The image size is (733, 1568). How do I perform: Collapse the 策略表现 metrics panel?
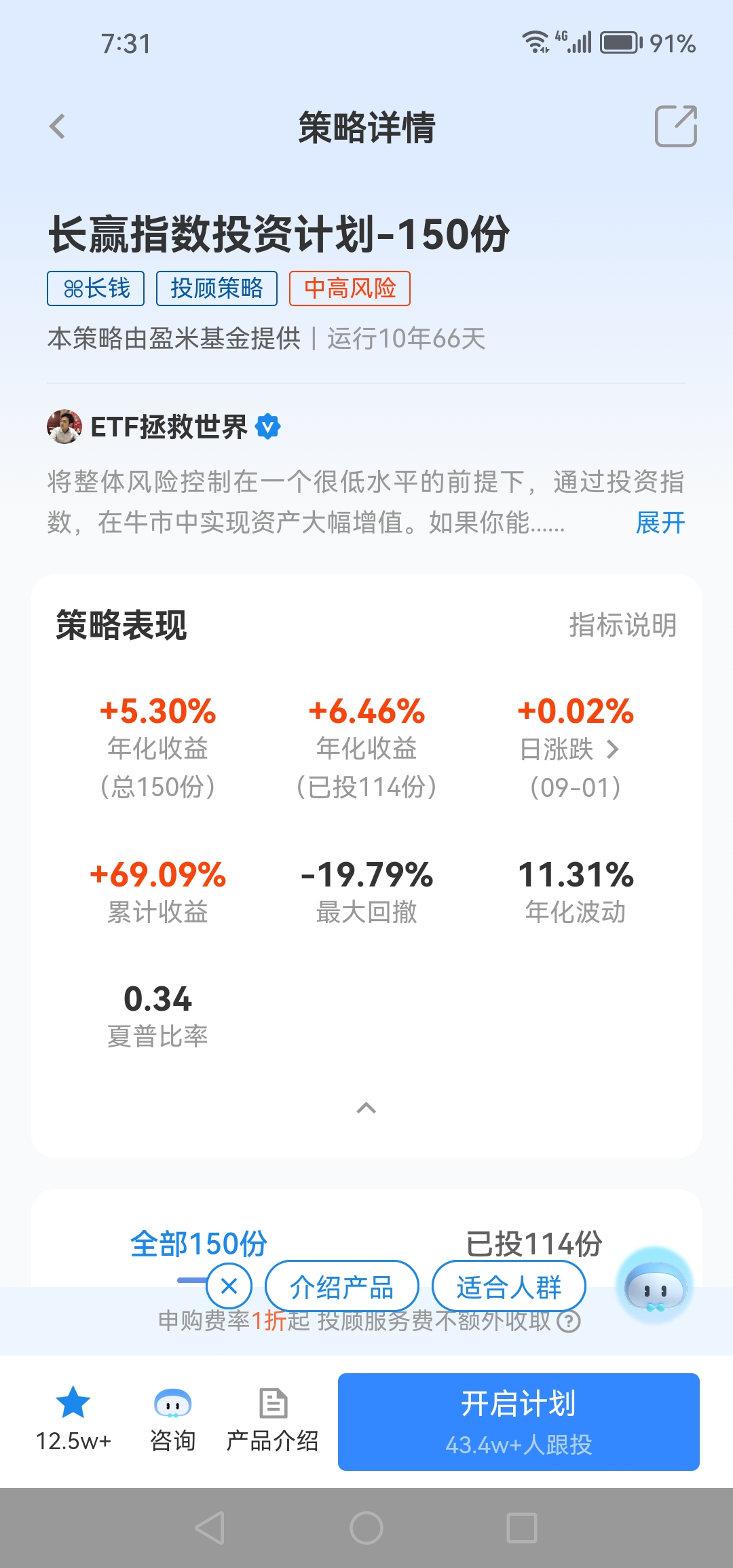point(366,1108)
